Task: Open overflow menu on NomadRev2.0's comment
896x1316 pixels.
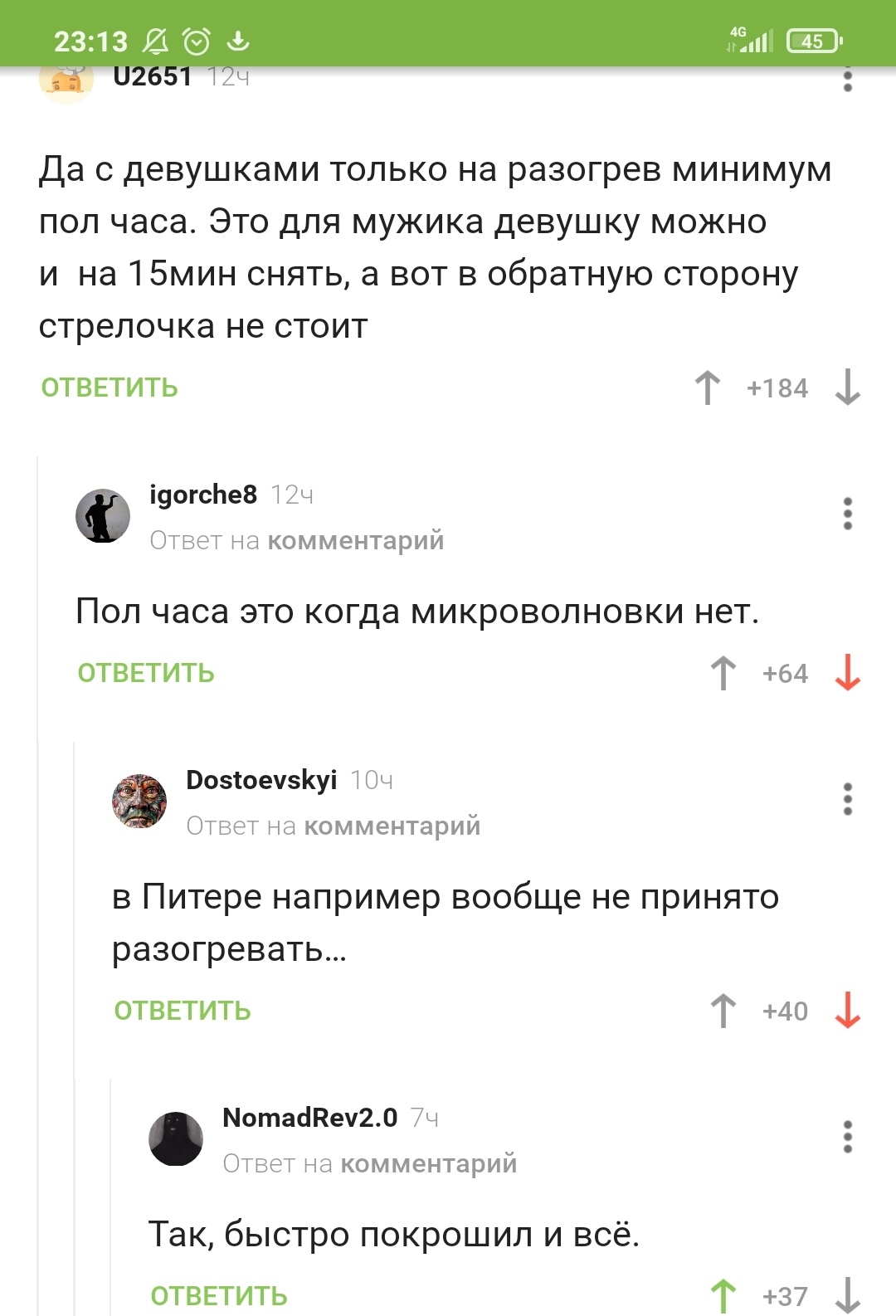Action: coord(847,1137)
